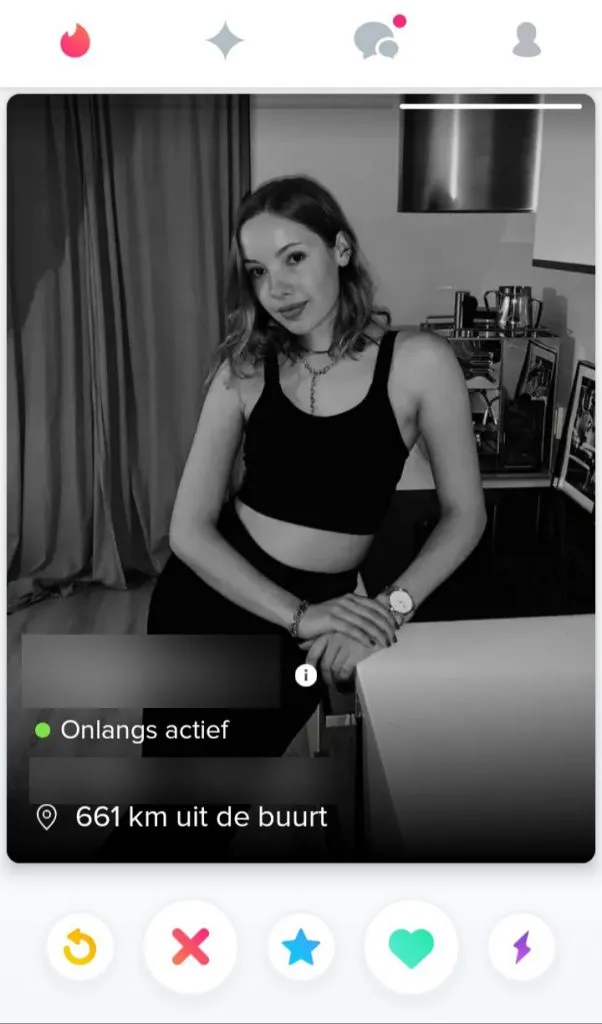Dislike with the X button
This screenshot has width=602, height=1024.
(x=190, y=946)
